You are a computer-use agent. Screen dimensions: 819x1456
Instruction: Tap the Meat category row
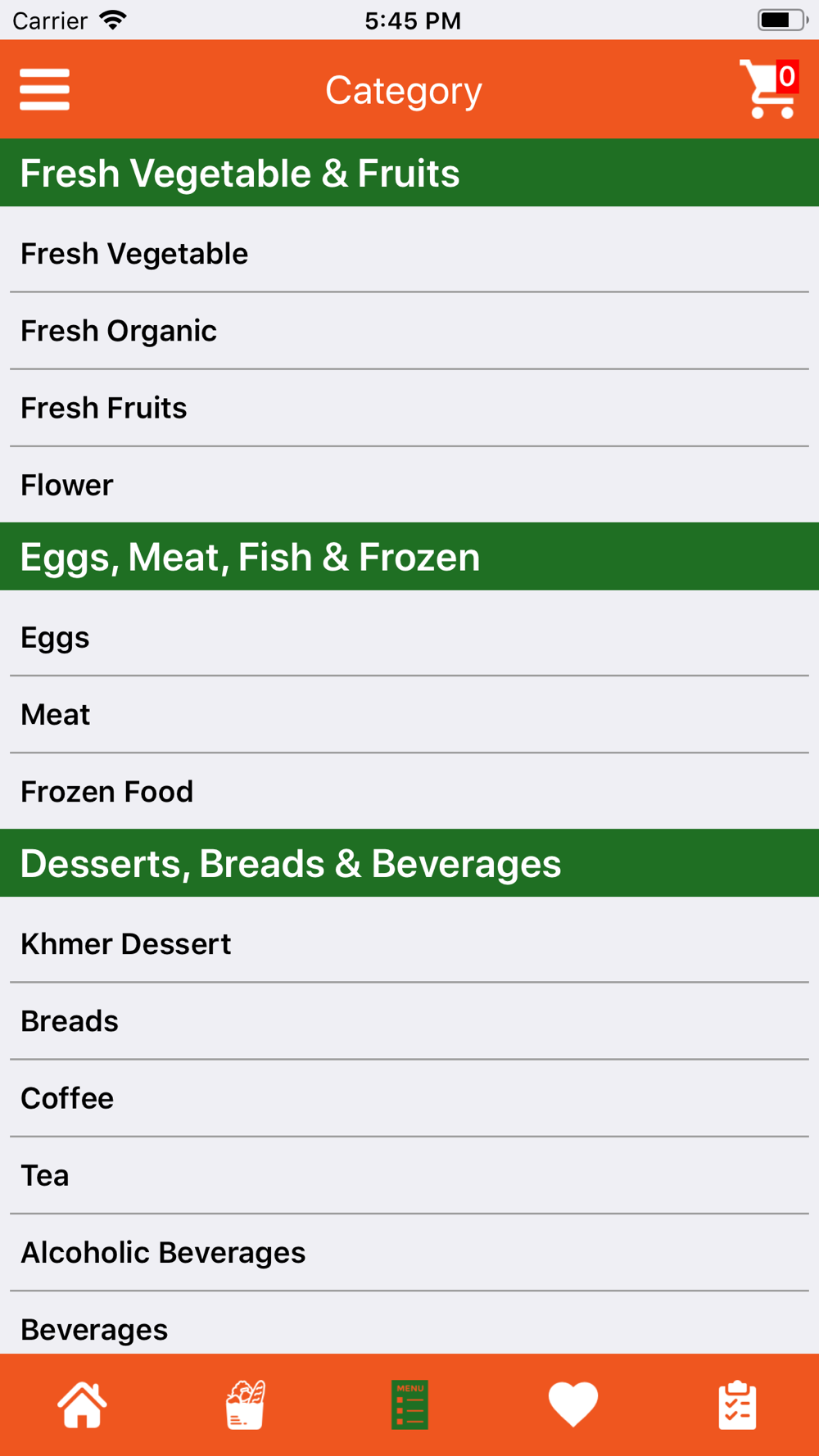tap(409, 715)
